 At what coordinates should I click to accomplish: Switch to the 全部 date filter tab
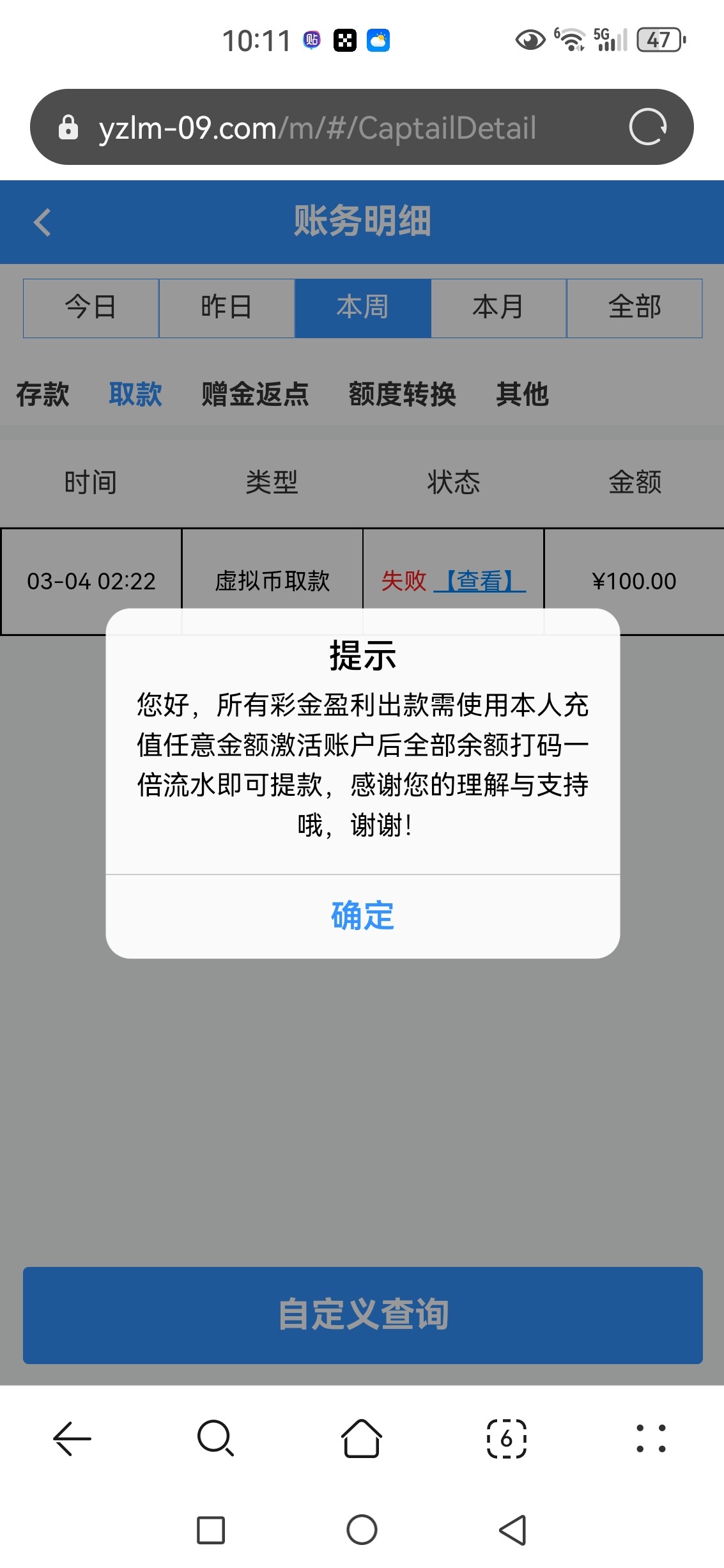[634, 307]
